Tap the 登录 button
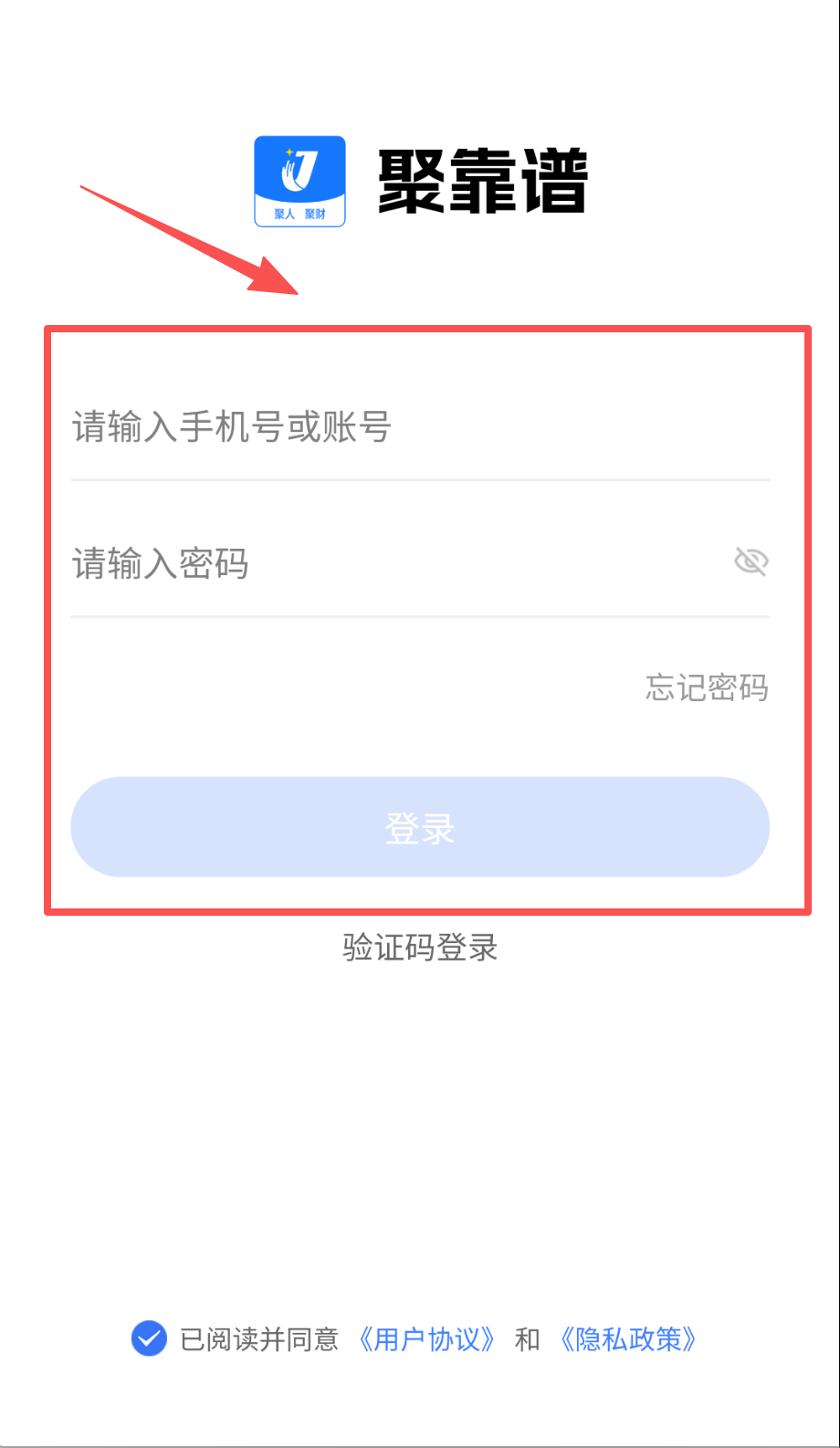 (420, 827)
